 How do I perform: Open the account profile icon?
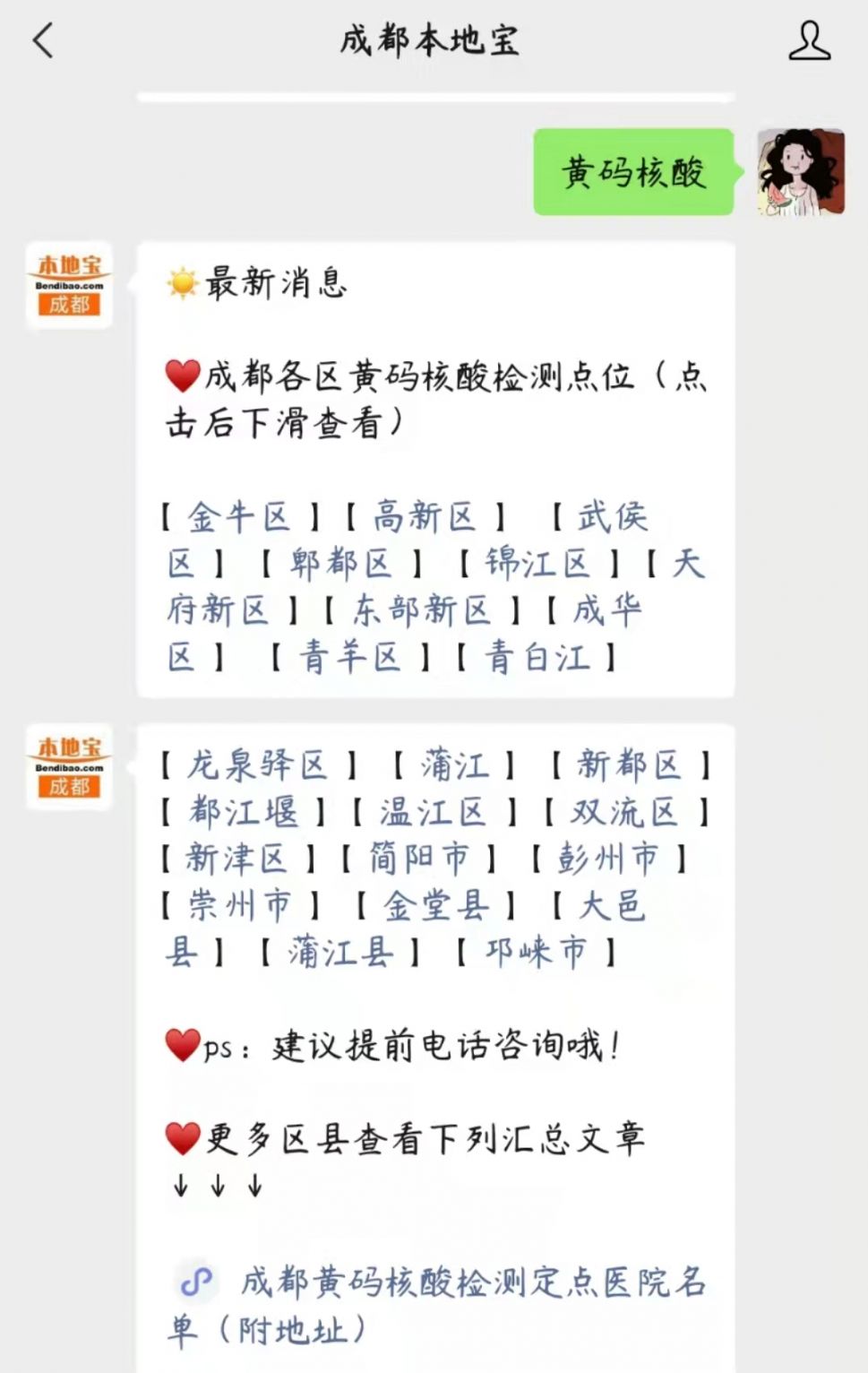click(x=809, y=41)
